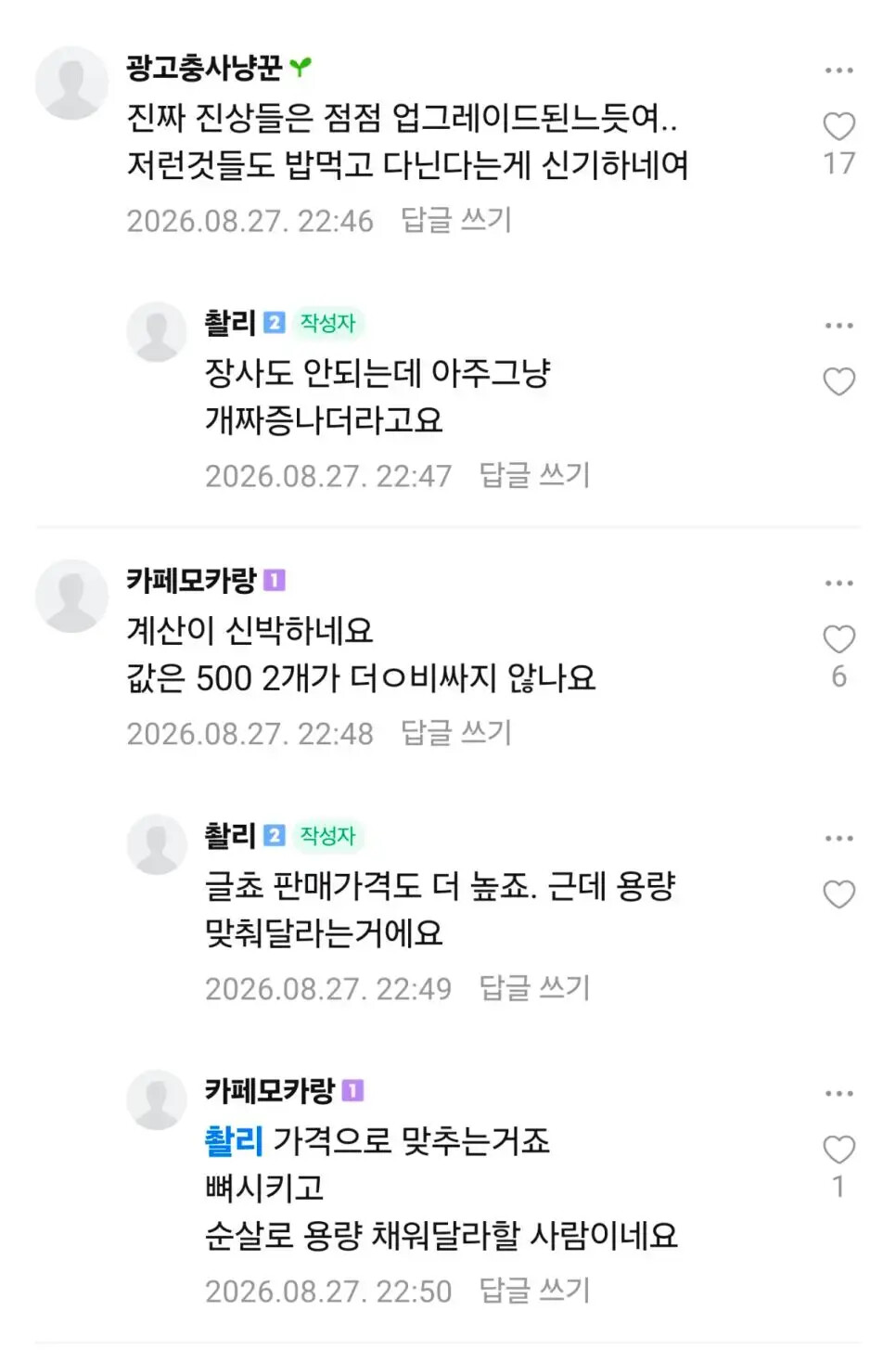The width and height of the screenshot is (896, 1350).
Task: Reply to 카페모카랑's 22:50 comment
Action: (534, 1291)
